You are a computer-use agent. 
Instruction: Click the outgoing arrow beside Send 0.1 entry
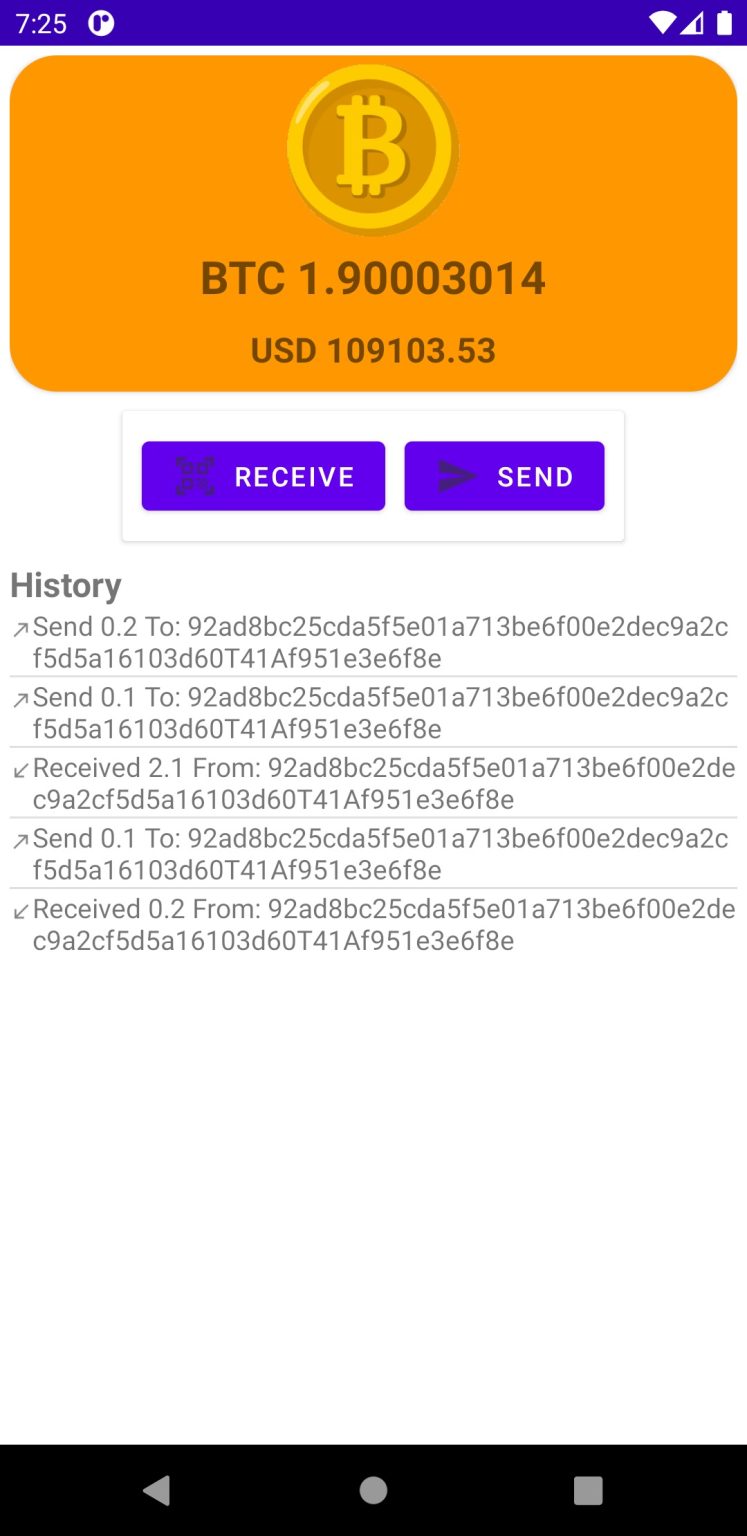[x=20, y=698]
